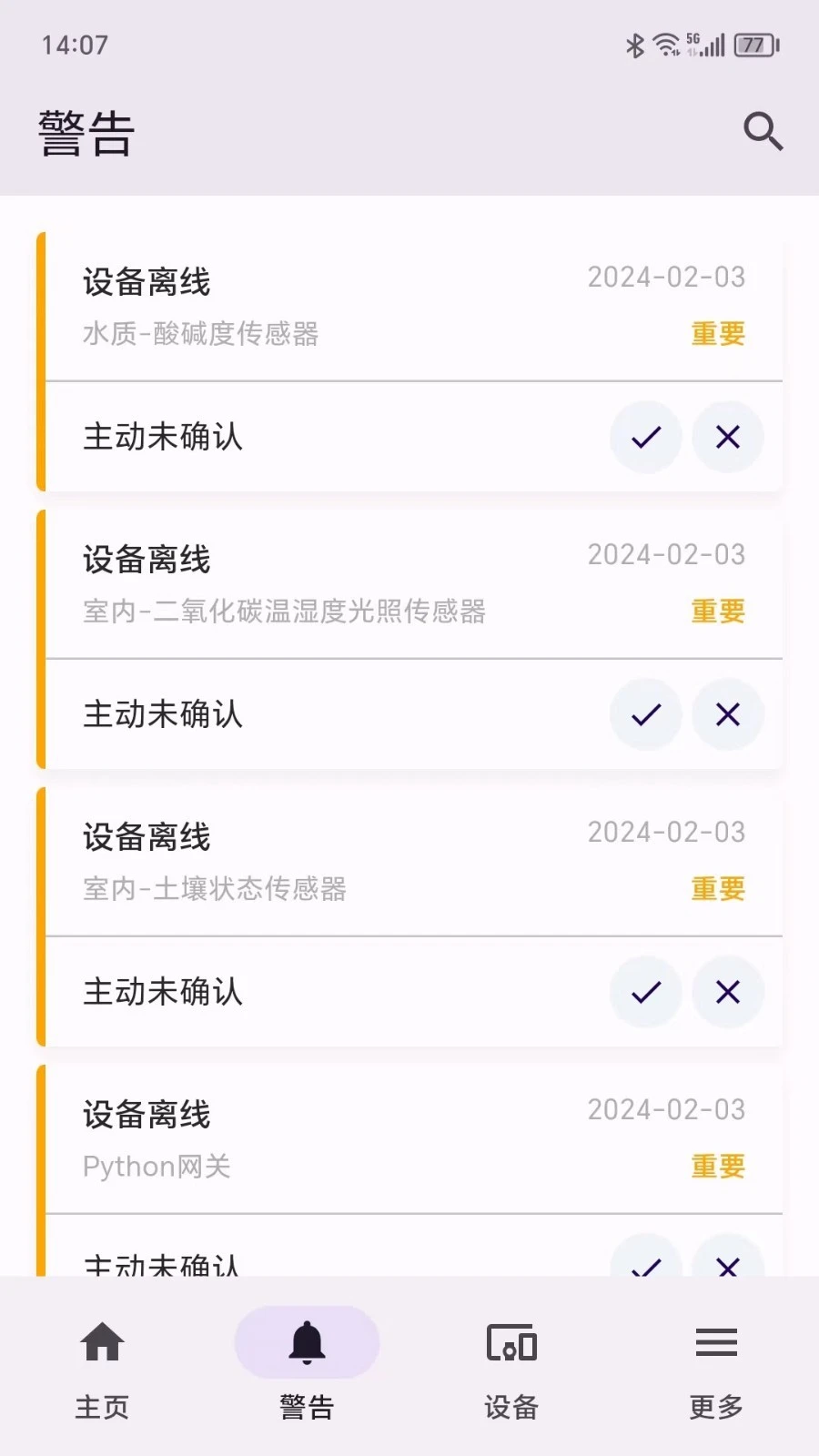Screen dimensions: 819x1456
Task: Dismiss the Python网关 alert with X
Action: coord(727,1265)
